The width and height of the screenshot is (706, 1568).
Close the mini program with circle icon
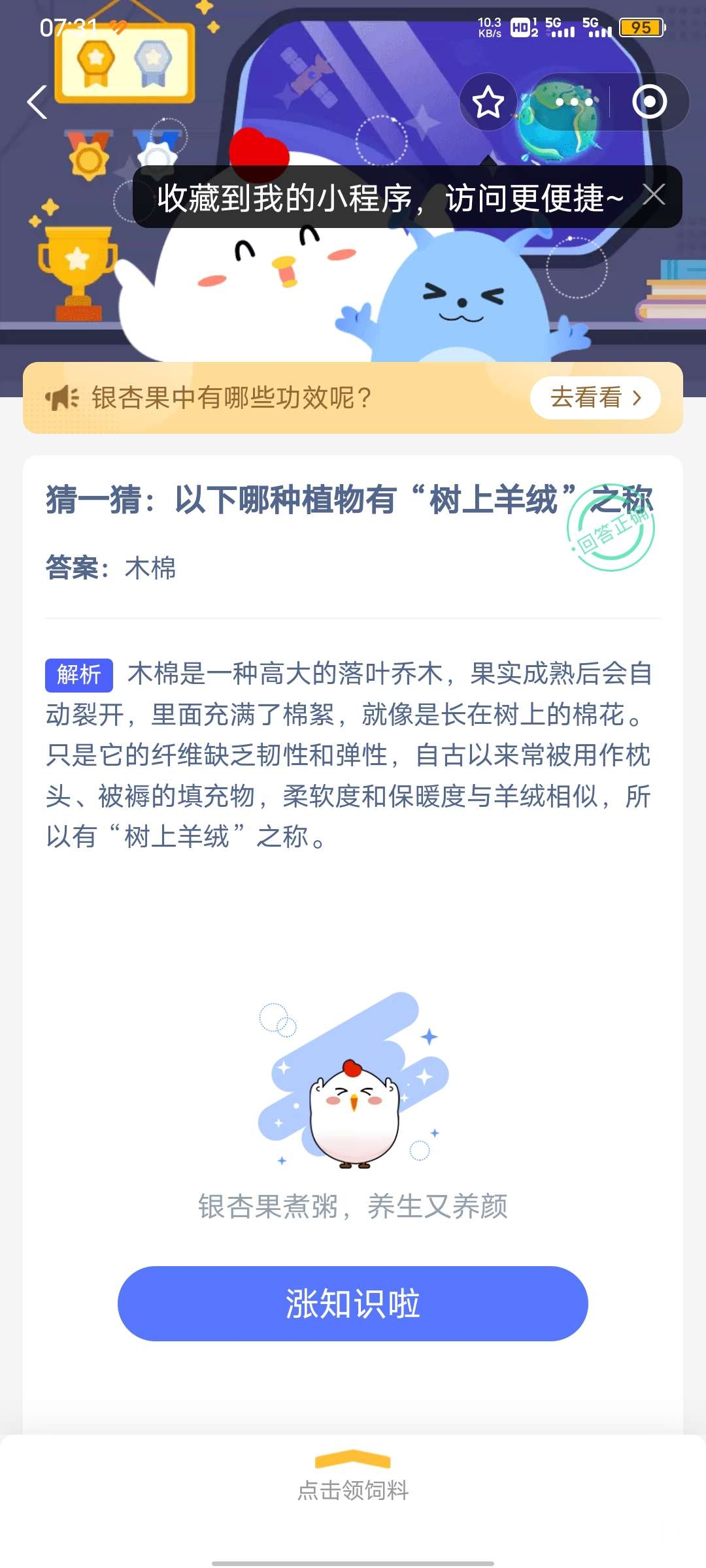tap(649, 102)
